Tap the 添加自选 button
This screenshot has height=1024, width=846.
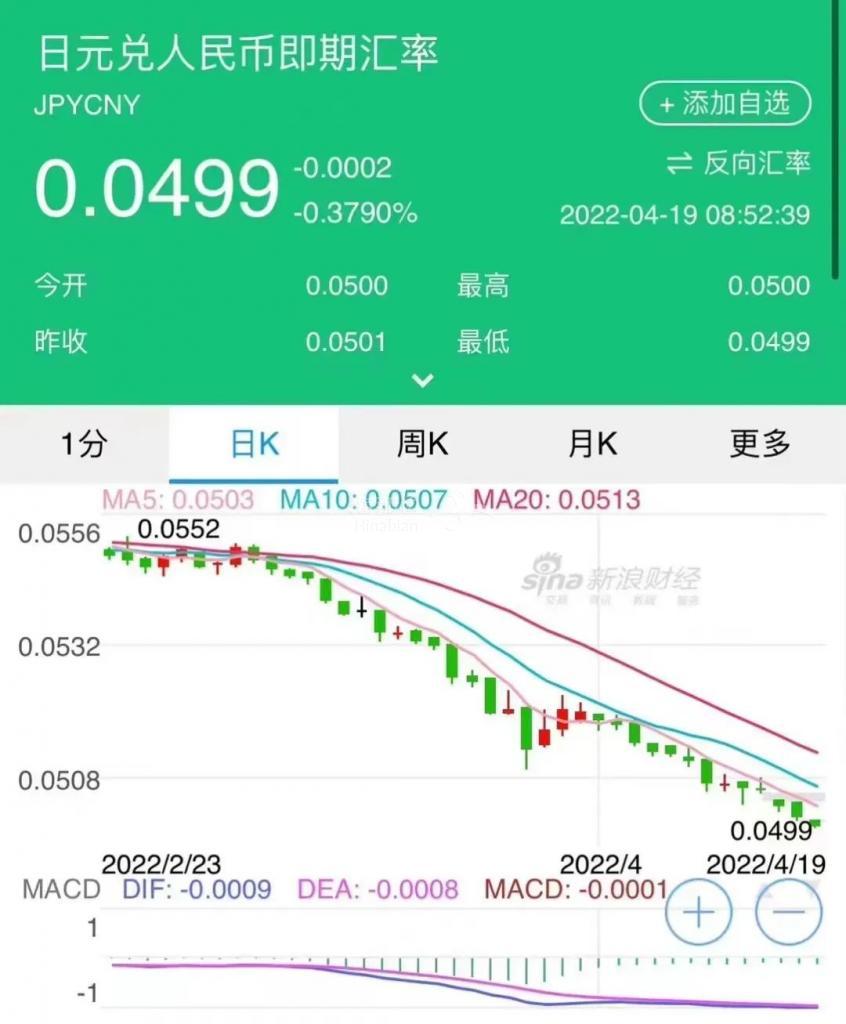tap(725, 104)
